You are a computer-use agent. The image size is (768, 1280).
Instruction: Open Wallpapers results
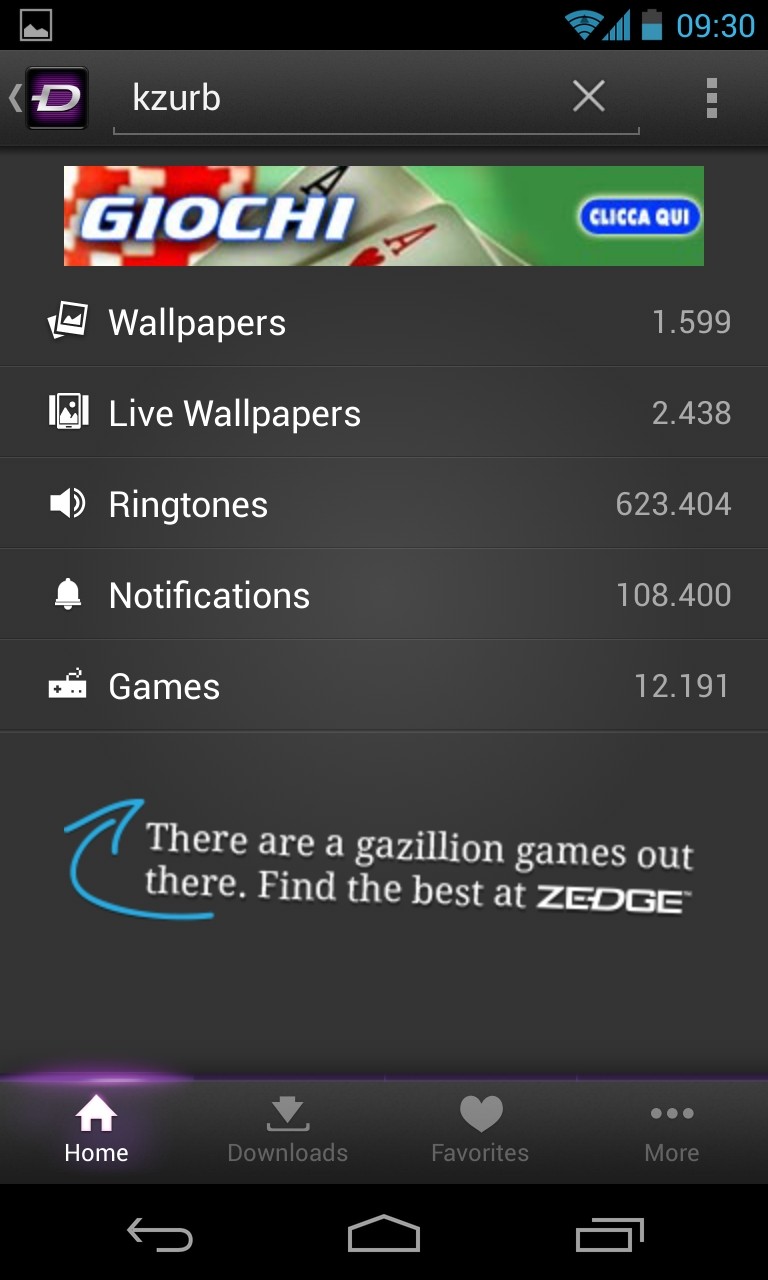[x=384, y=322]
